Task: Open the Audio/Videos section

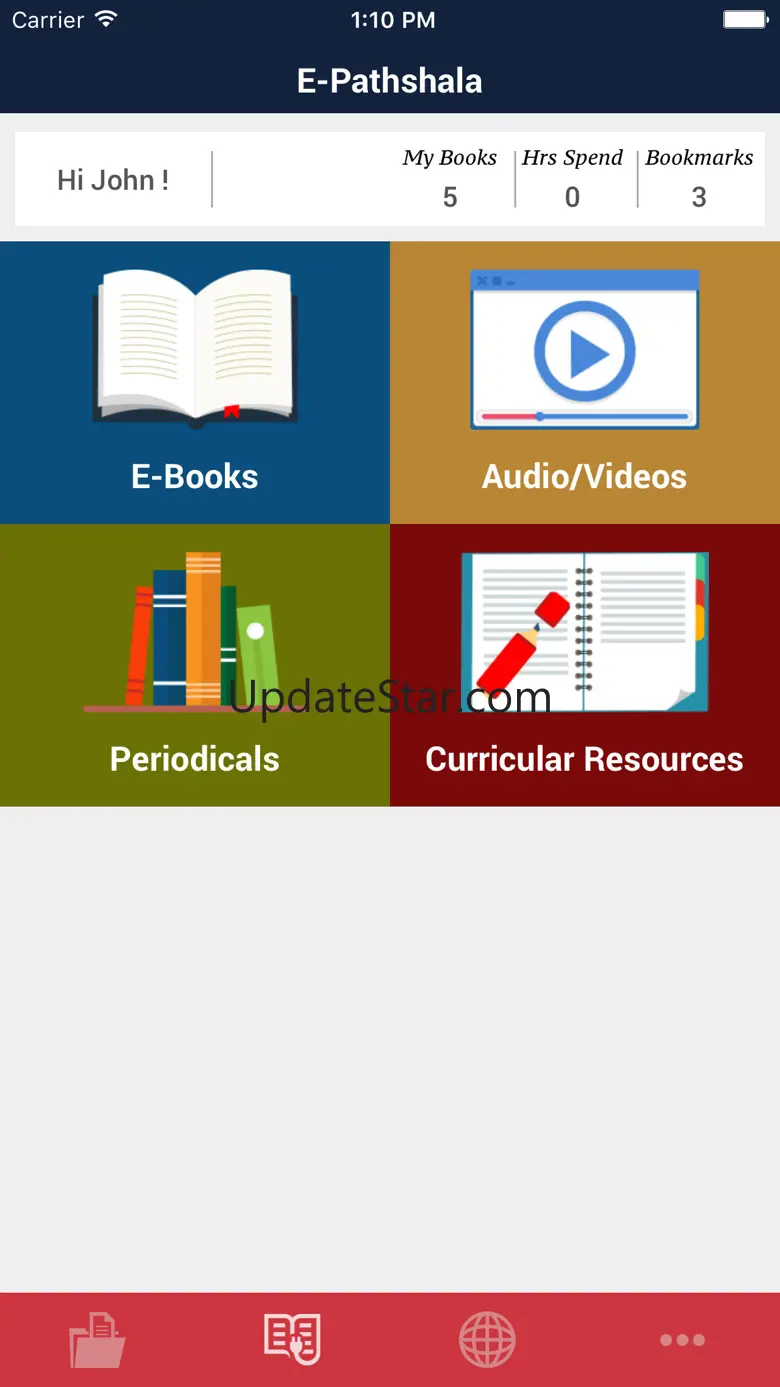Action: (585, 383)
